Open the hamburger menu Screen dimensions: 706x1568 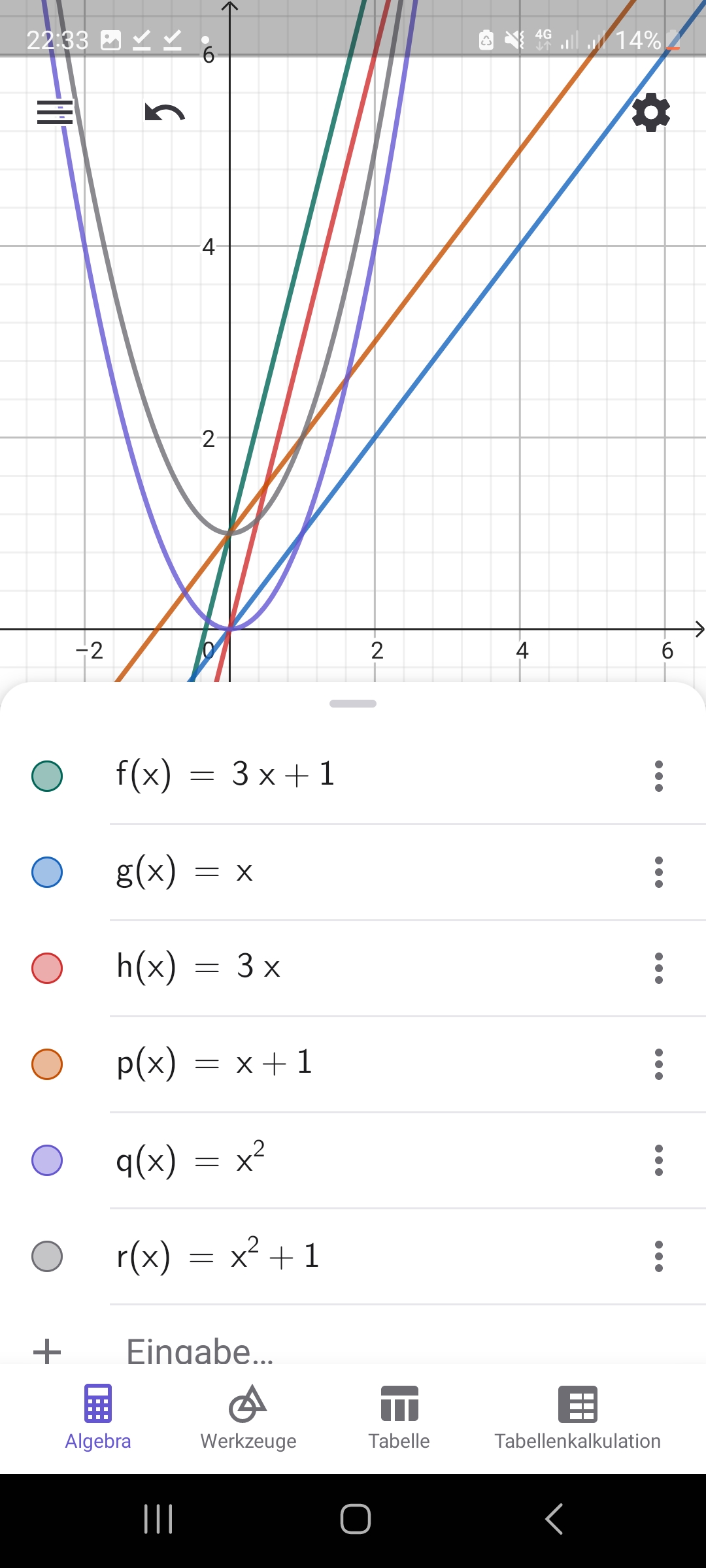pos(55,112)
